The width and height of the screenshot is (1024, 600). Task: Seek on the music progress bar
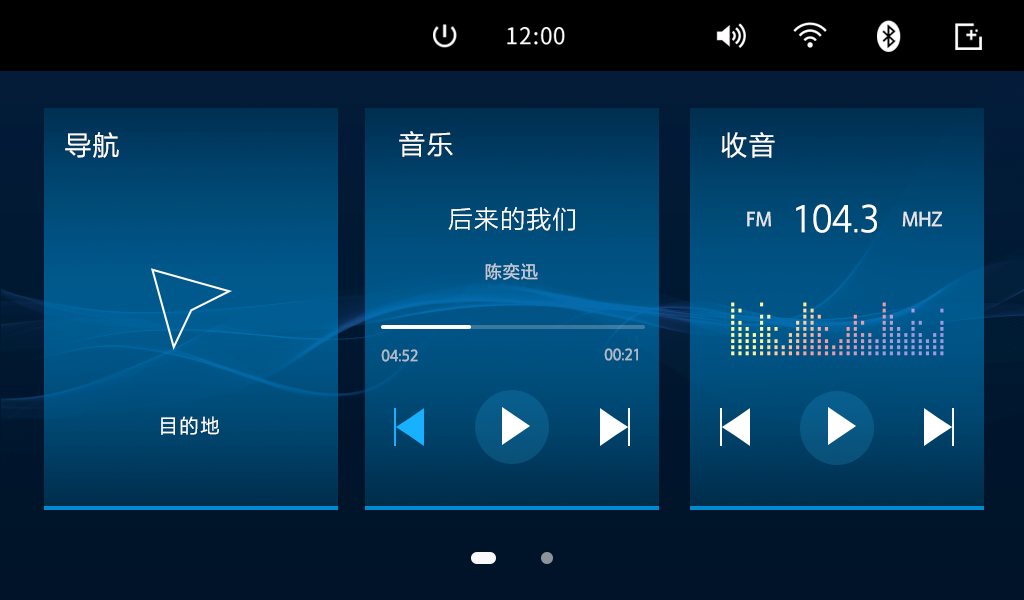pos(513,326)
